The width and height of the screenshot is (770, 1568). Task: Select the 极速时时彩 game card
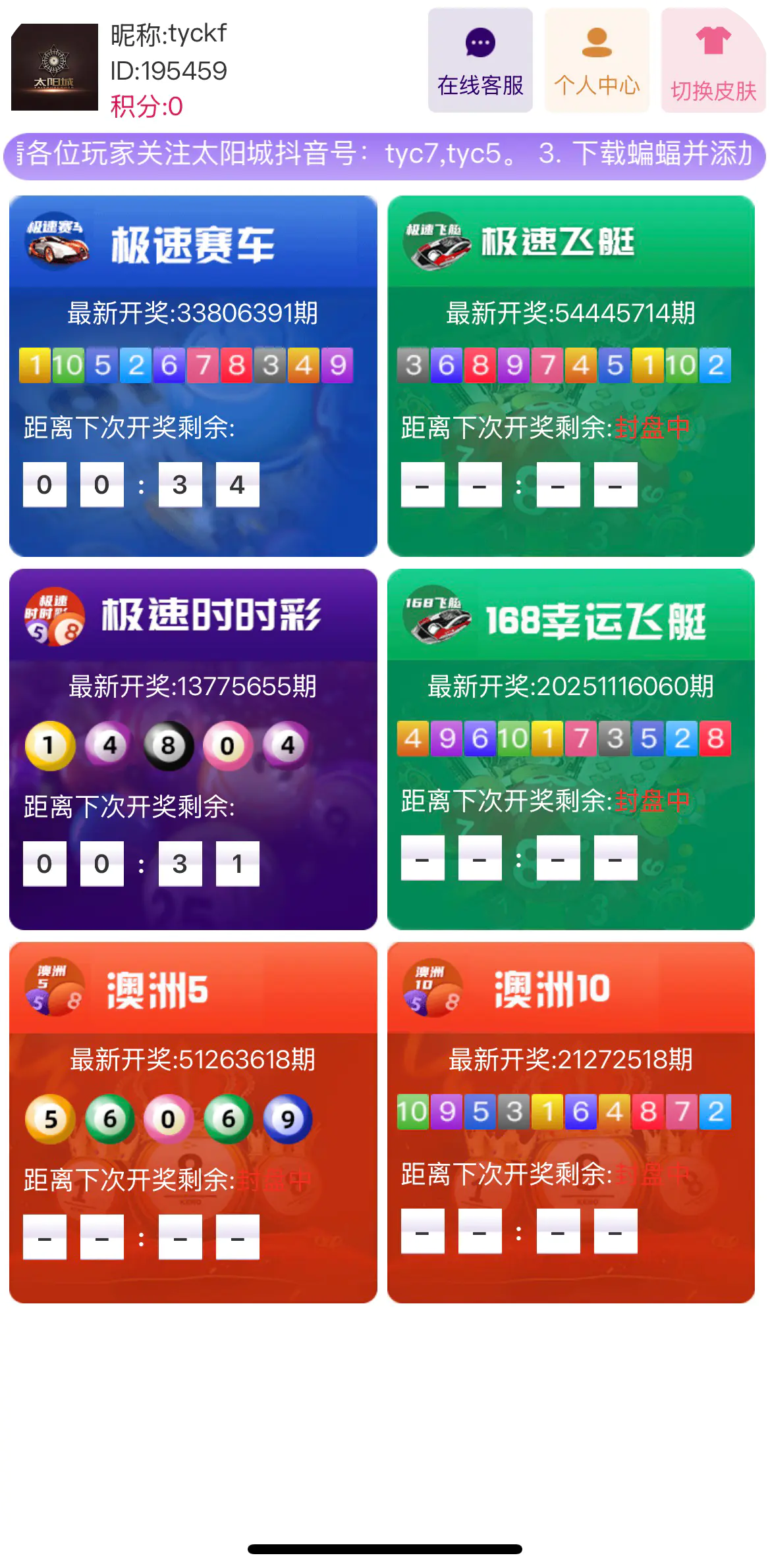193,748
